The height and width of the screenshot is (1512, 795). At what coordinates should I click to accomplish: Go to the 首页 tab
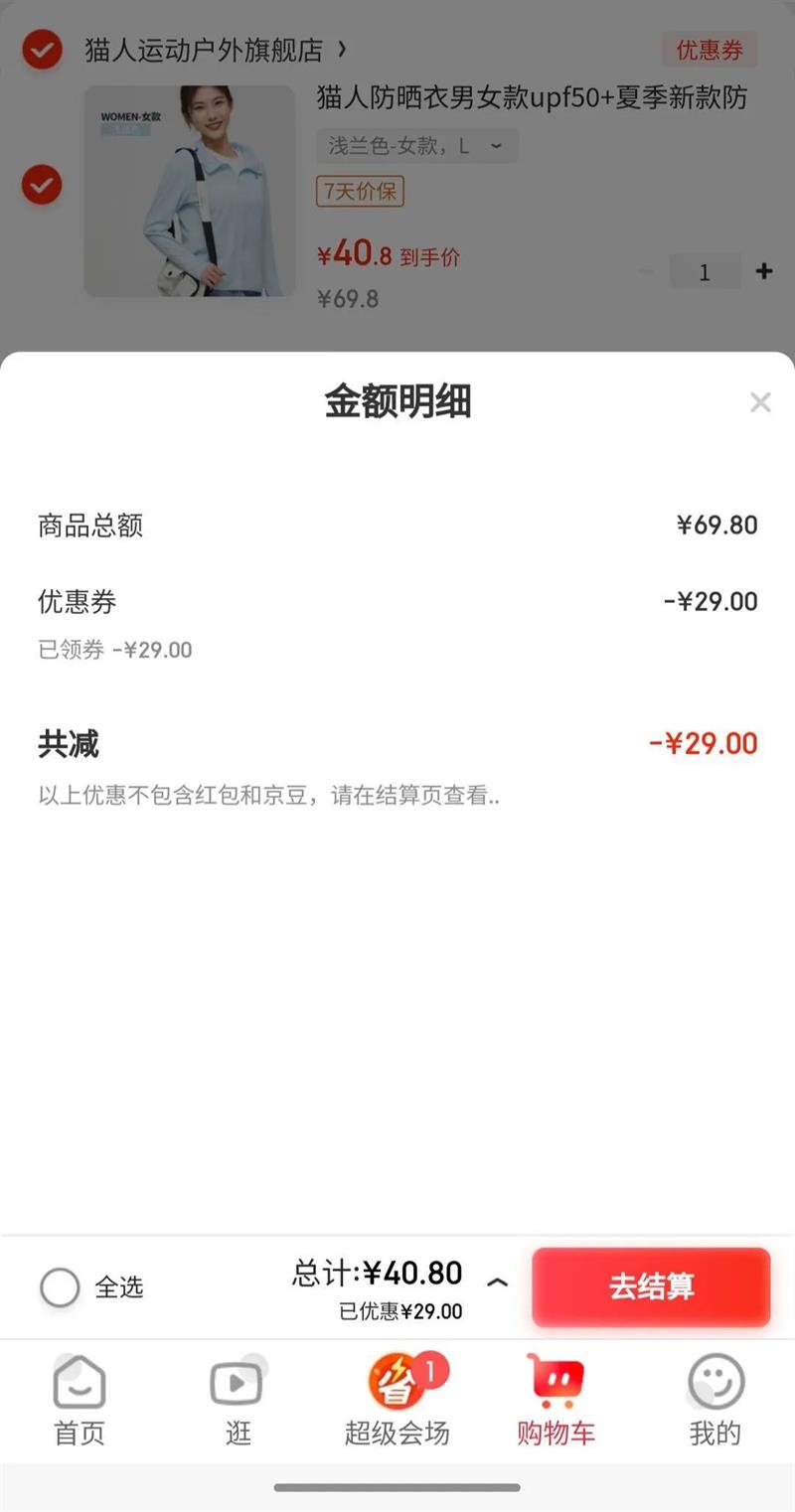79,1400
